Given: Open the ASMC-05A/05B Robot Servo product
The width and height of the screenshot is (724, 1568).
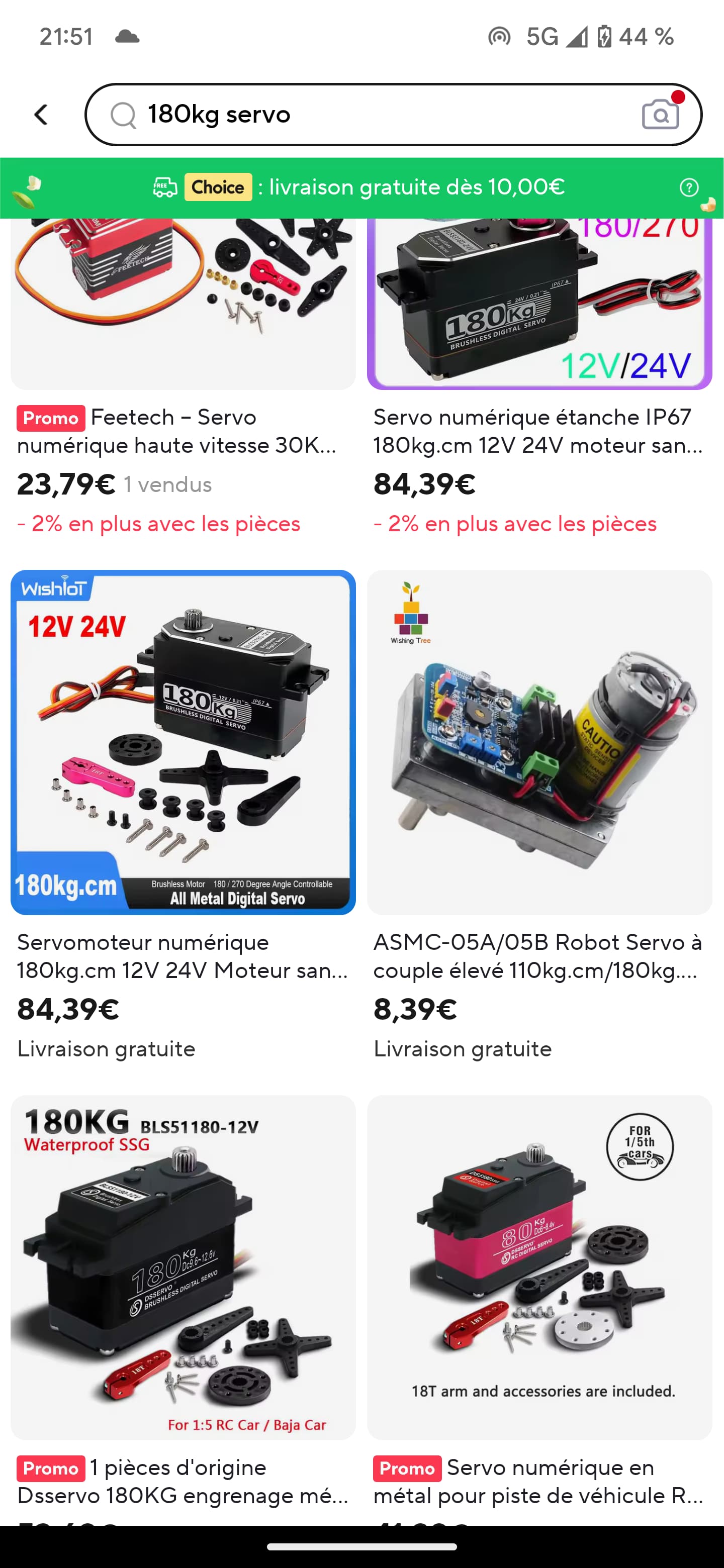Looking at the screenshot, I should pyautogui.click(x=539, y=816).
